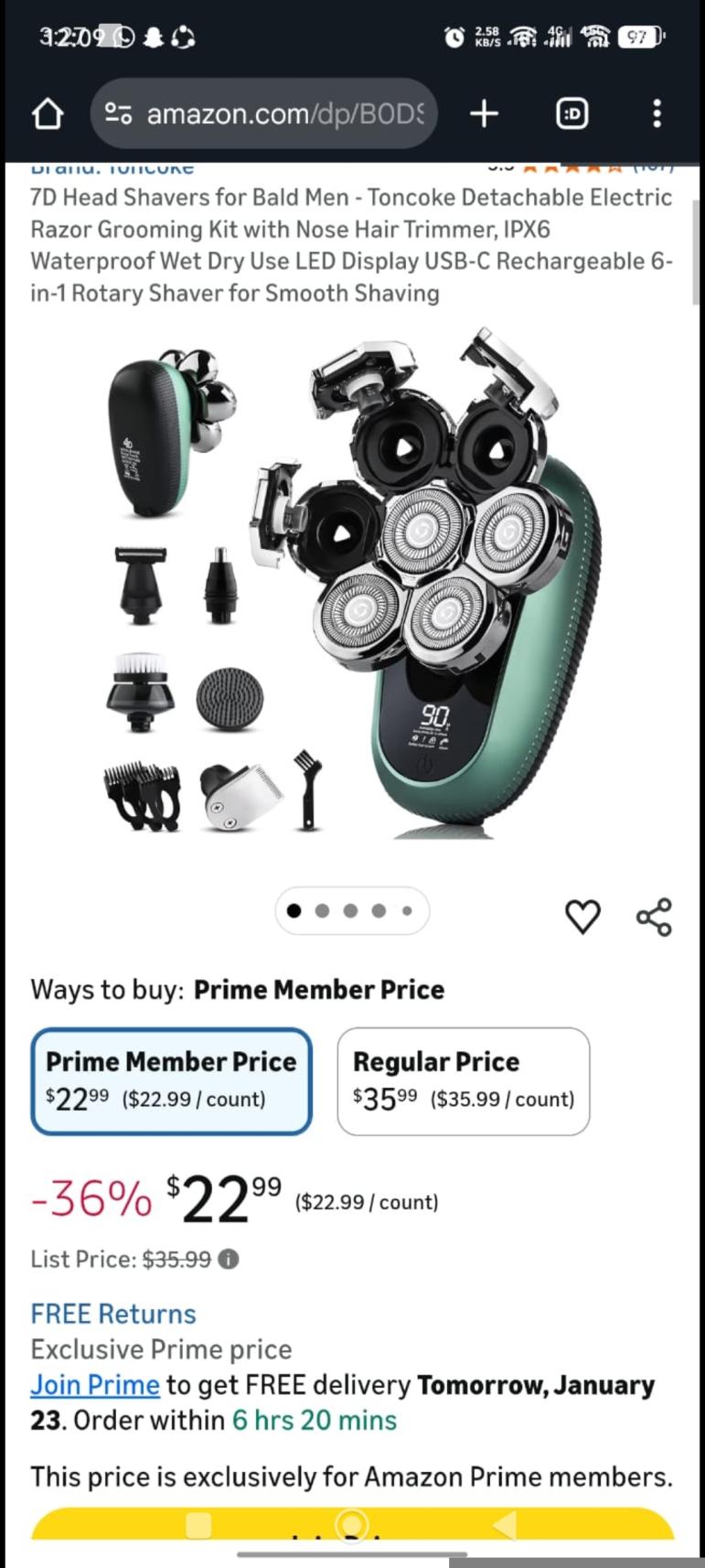The height and width of the screenshot is (1568, 705).
Task: Open the browser overflow menu
Action: [657, 114]
